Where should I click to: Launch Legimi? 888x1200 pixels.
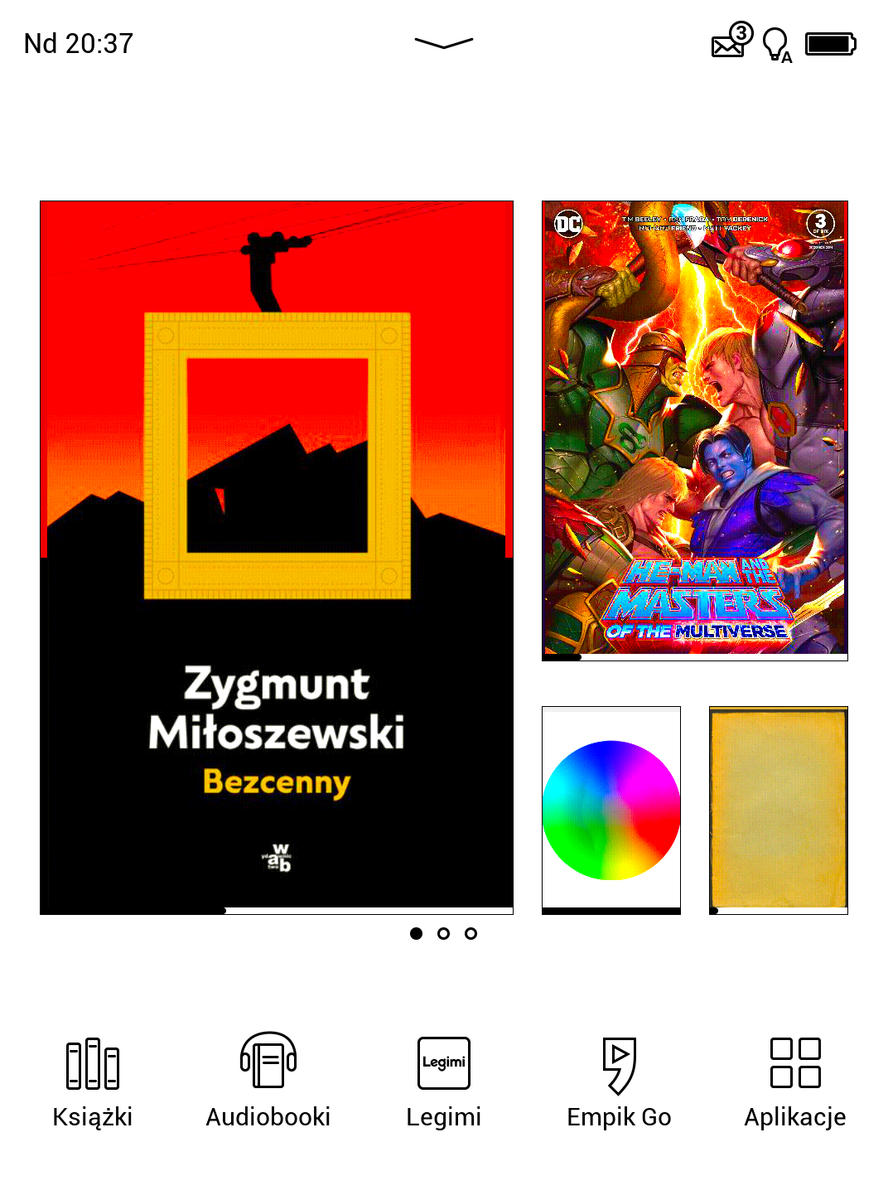(444, 1082)
